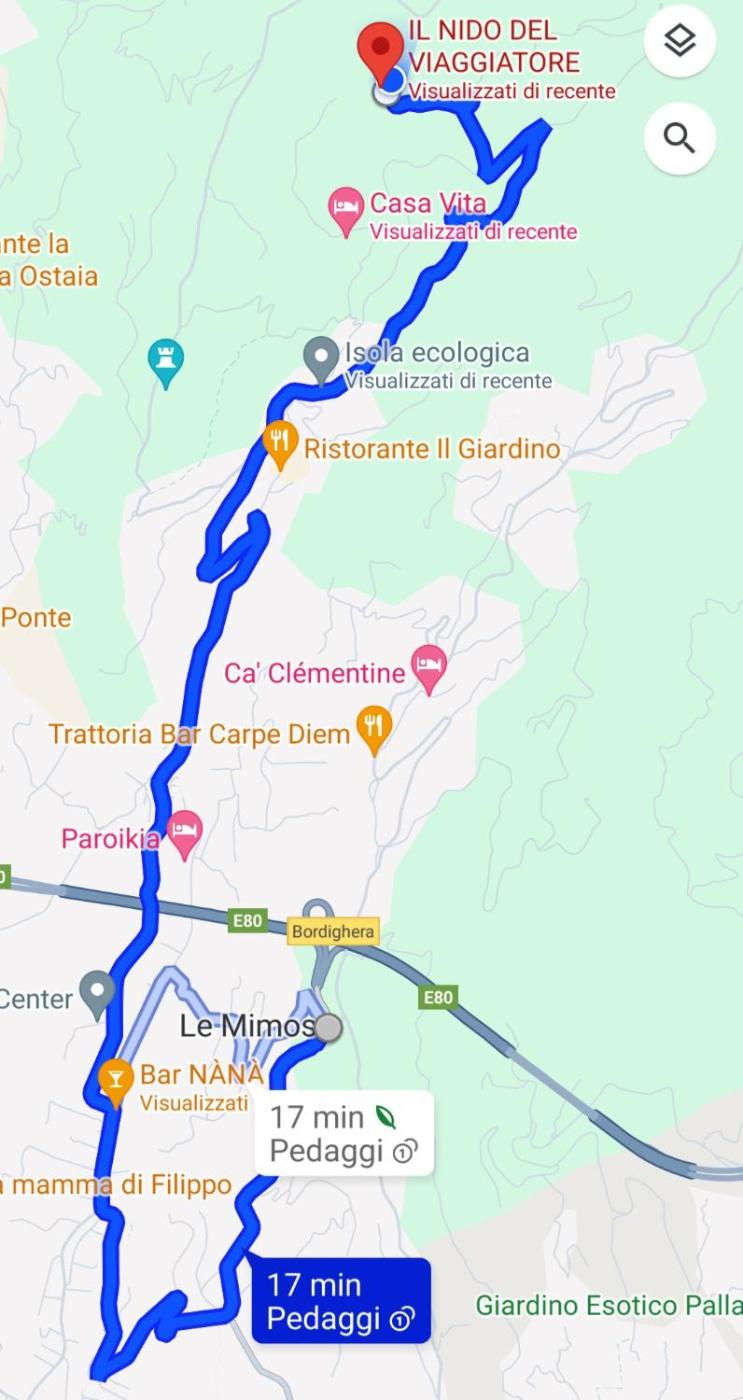Open Ristorante Il Giardino marker
This screenshot has height=1400, width=743.
[281, 444]
